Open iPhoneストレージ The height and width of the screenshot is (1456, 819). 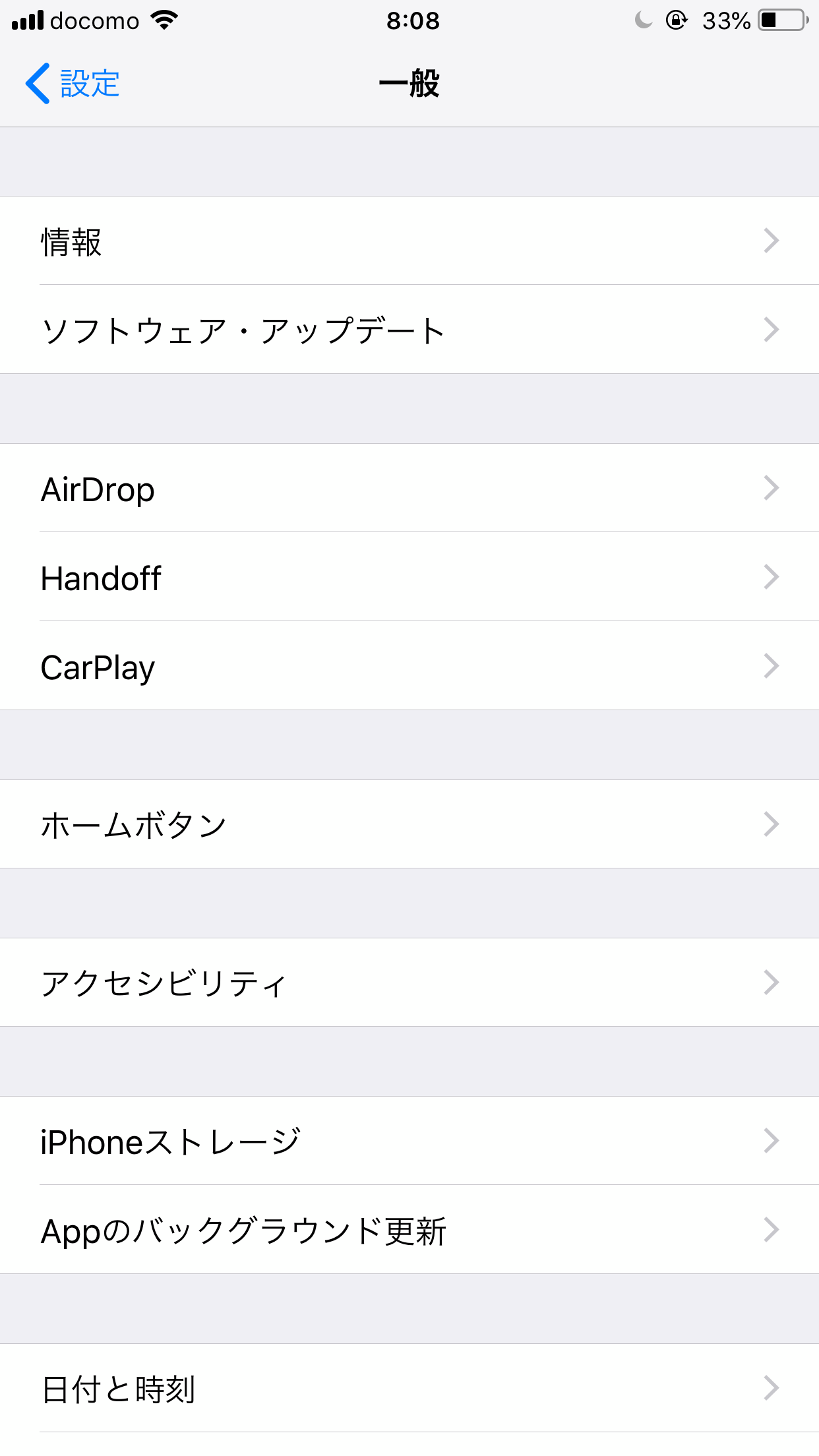pyautogui.click(x=409, y=1141)
